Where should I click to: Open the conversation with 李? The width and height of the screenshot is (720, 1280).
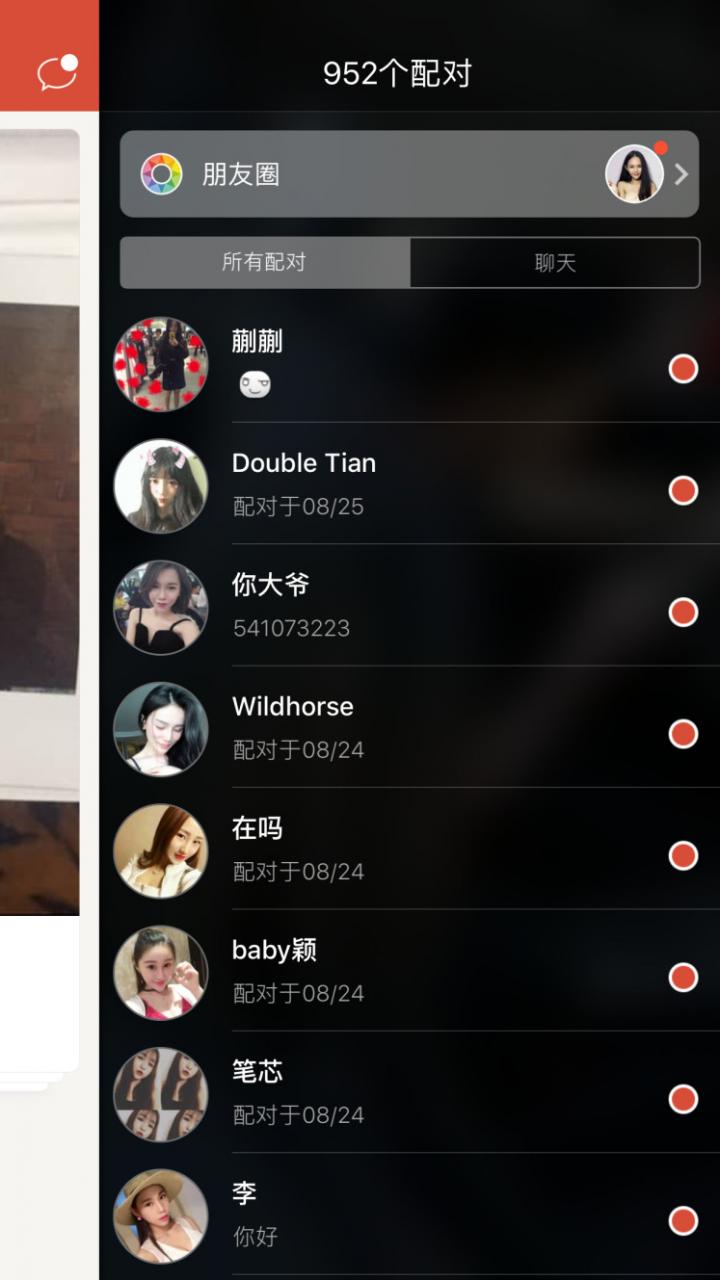pos(408,1215)
